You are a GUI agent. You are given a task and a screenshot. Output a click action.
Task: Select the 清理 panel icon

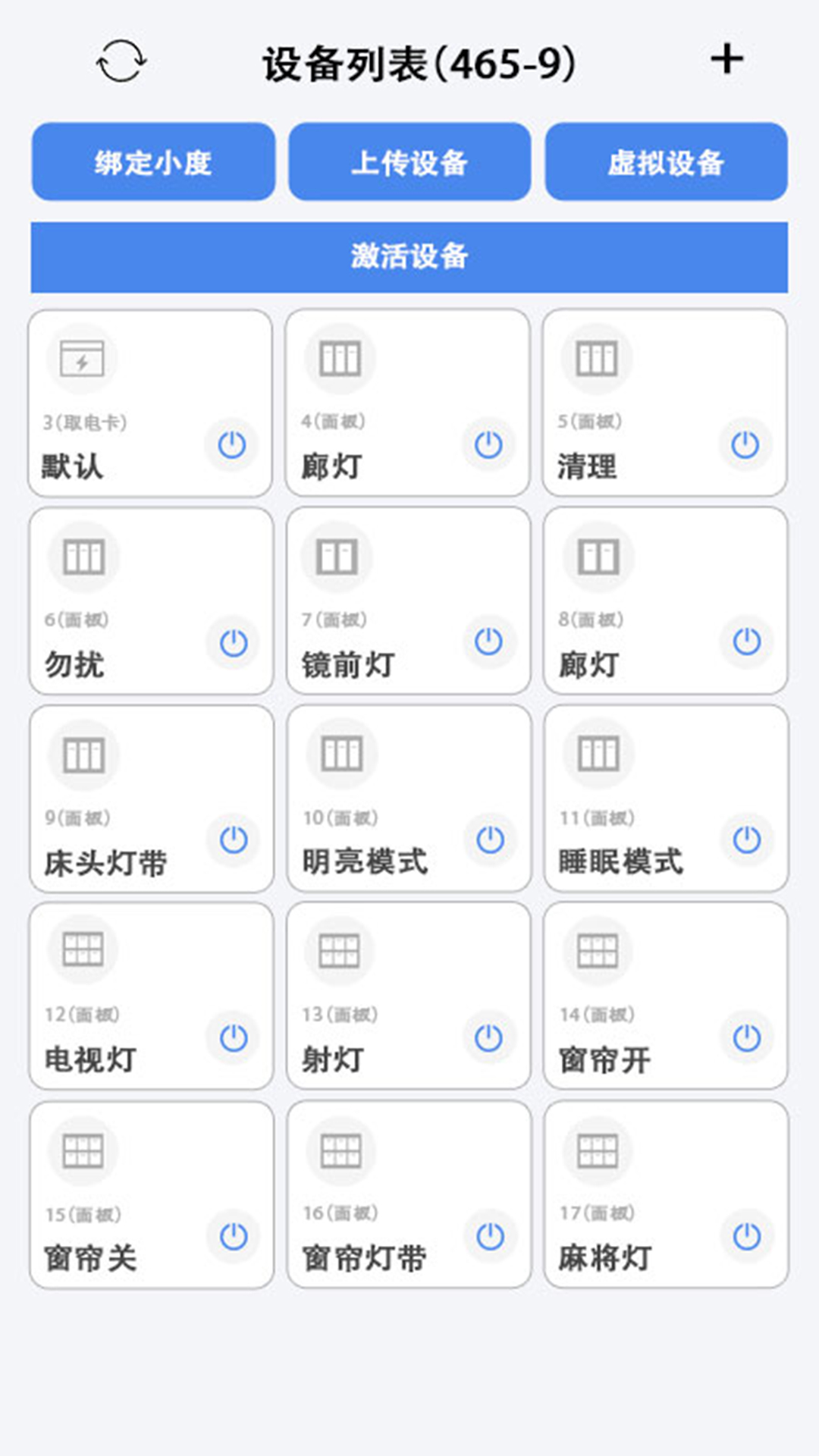pos(597,360)
